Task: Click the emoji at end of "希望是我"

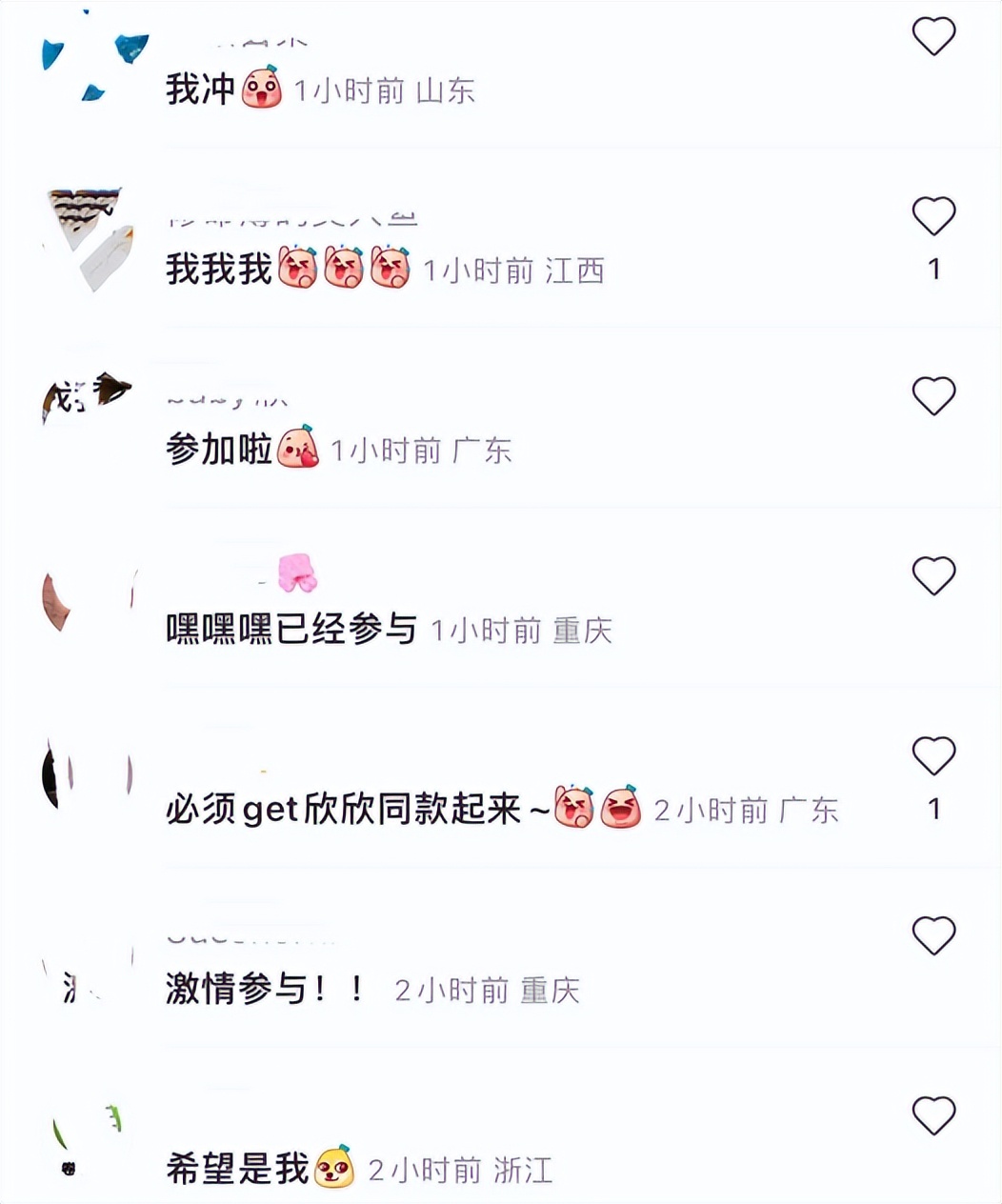Action: [x=332, y=1167]
